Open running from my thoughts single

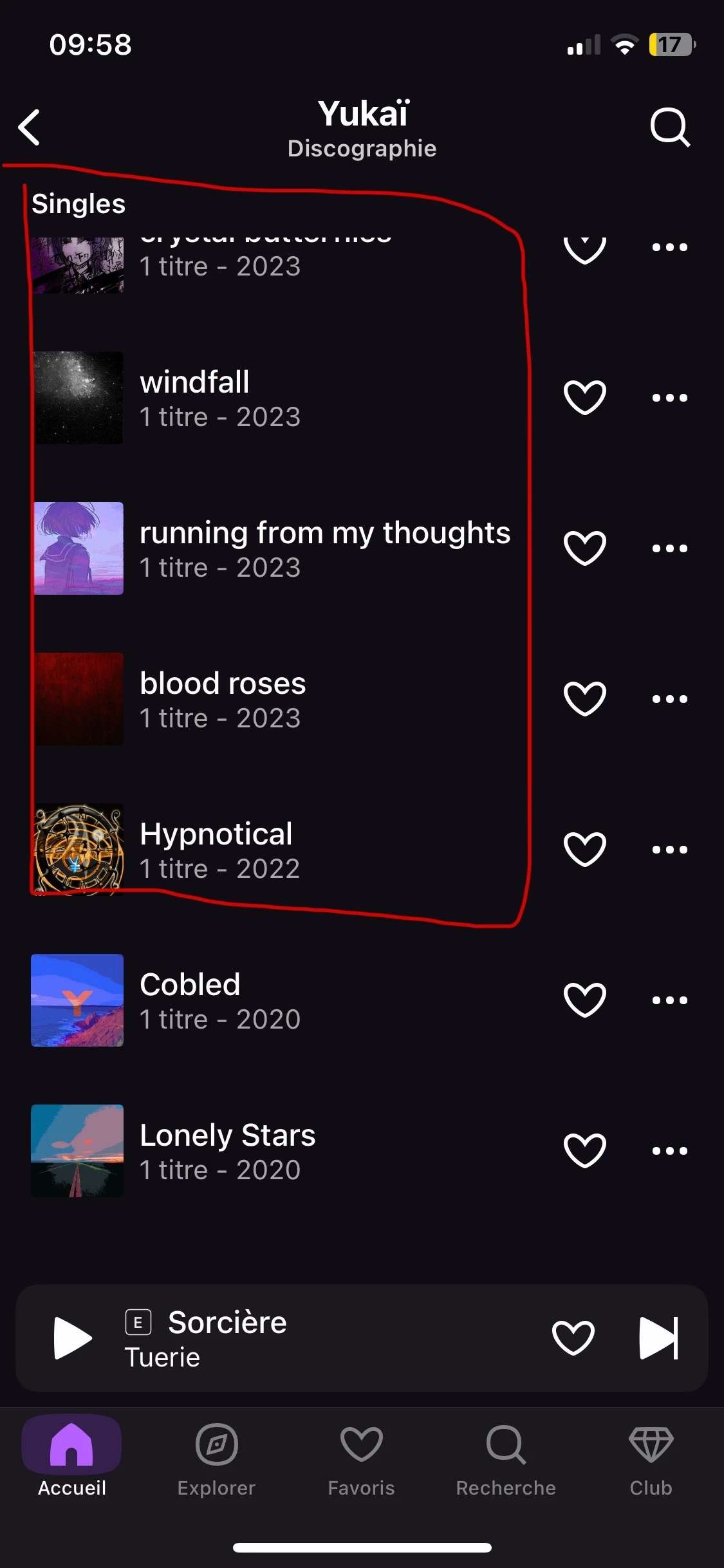pos(324,548)
